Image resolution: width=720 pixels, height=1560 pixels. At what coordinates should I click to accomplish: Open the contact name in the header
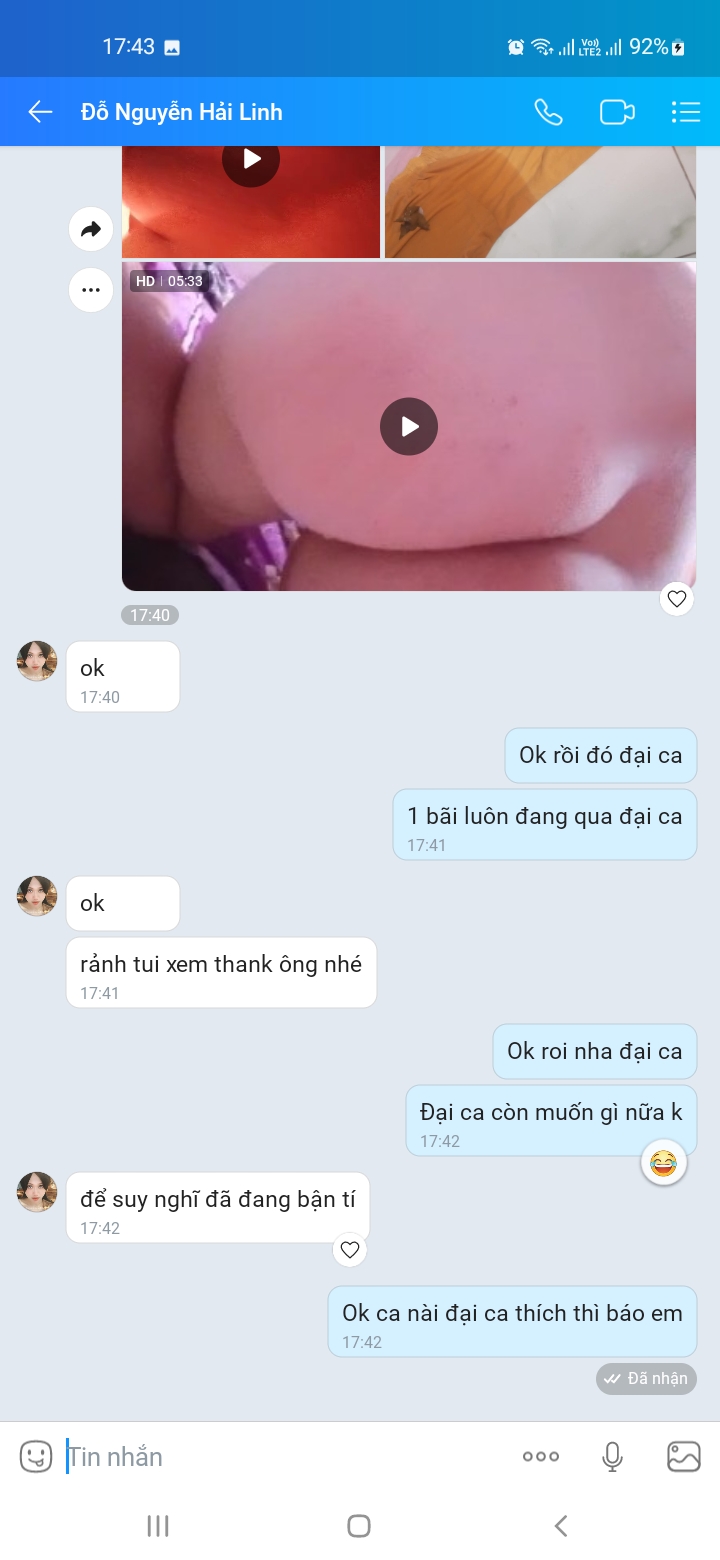point(182,112)
